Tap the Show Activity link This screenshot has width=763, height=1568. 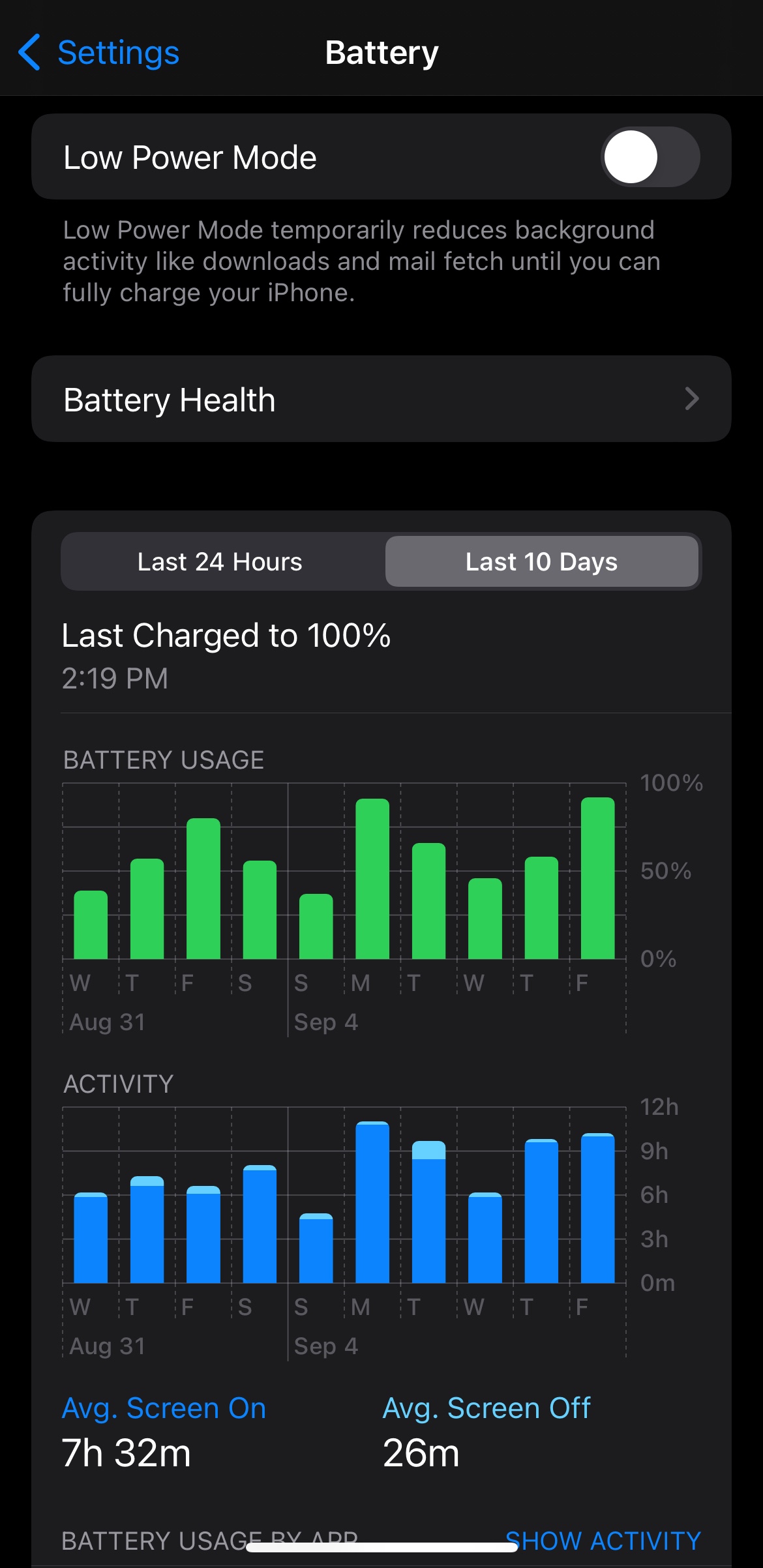(603, 1540)
